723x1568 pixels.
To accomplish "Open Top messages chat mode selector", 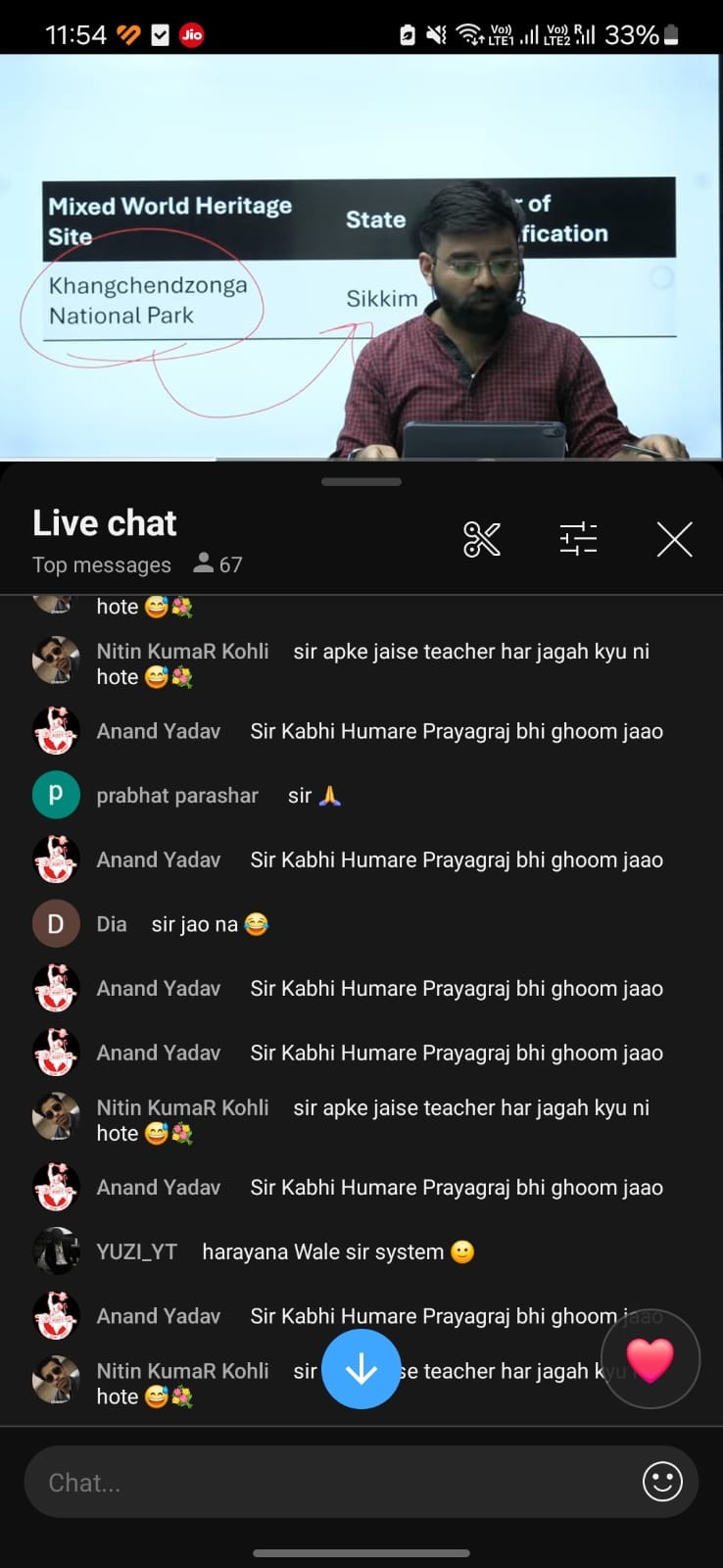I will (102, 564).
